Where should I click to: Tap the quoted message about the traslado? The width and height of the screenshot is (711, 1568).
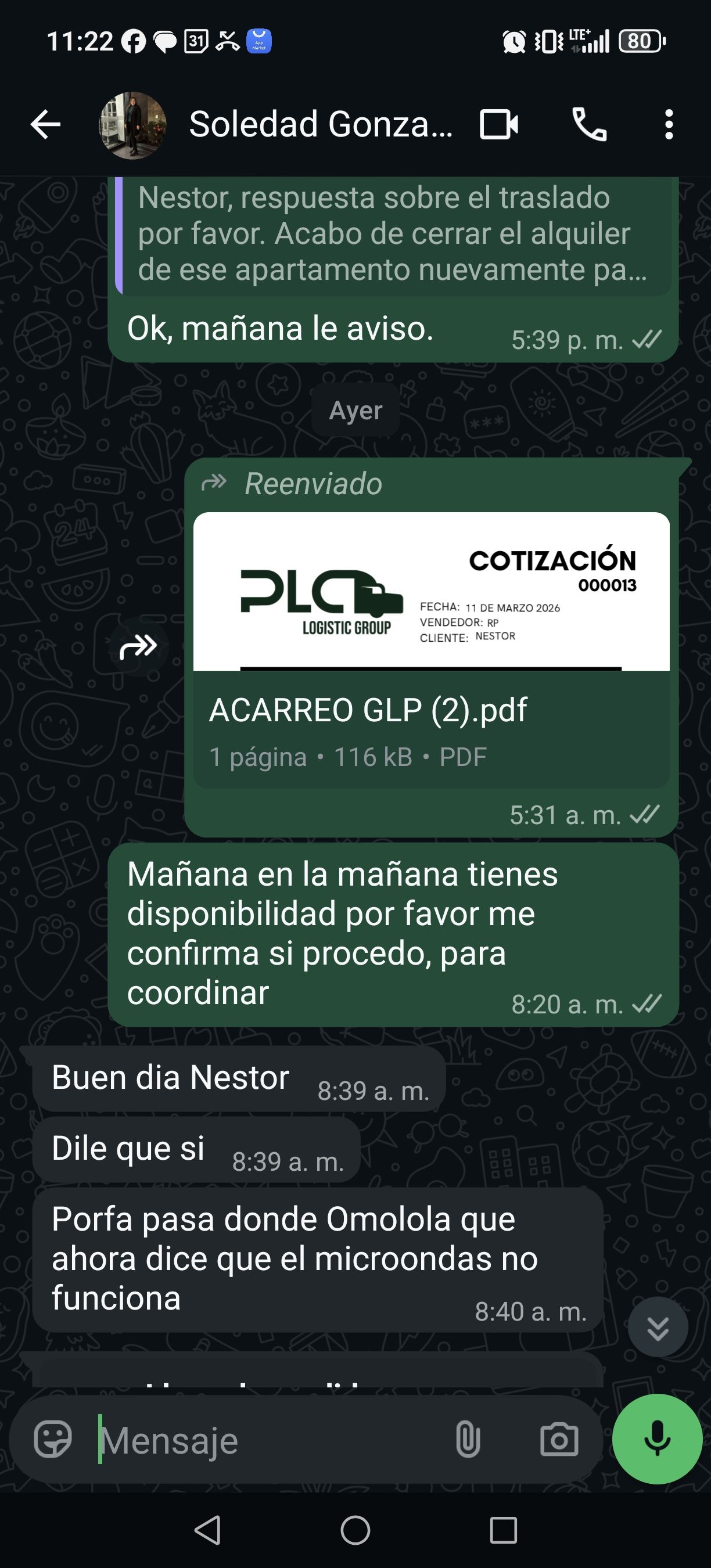pyautogui.click(x=393, y=235)
